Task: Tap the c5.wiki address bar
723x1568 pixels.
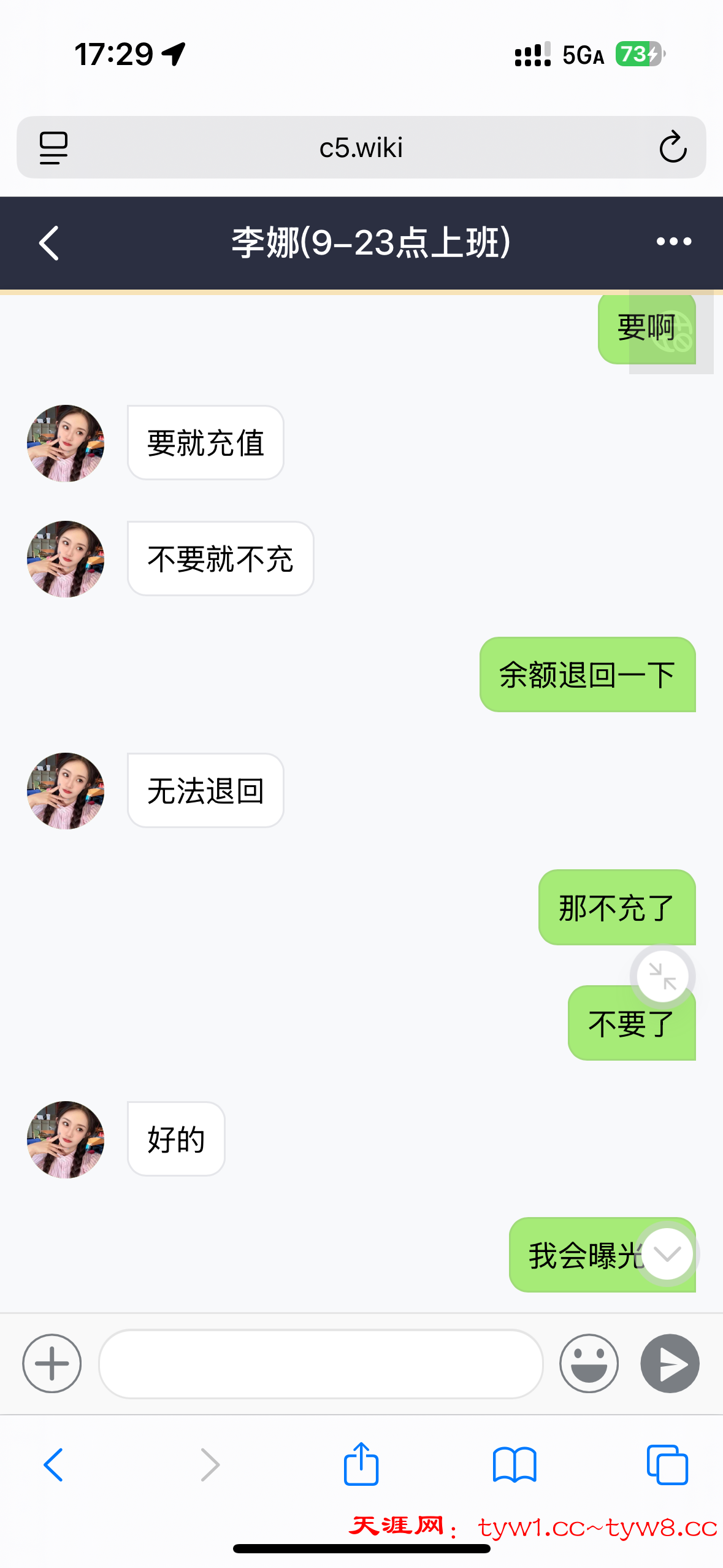Action: [361, 147]
